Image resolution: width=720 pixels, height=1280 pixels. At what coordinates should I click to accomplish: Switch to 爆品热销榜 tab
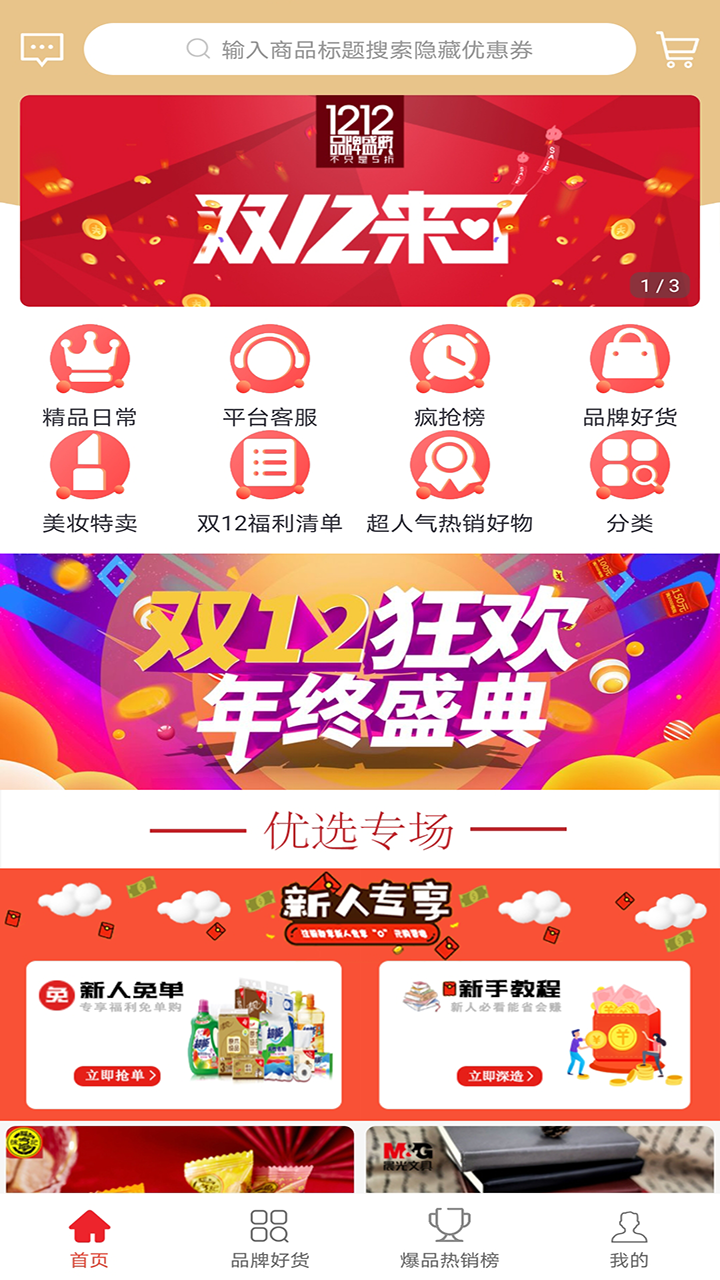point(450,1238)
